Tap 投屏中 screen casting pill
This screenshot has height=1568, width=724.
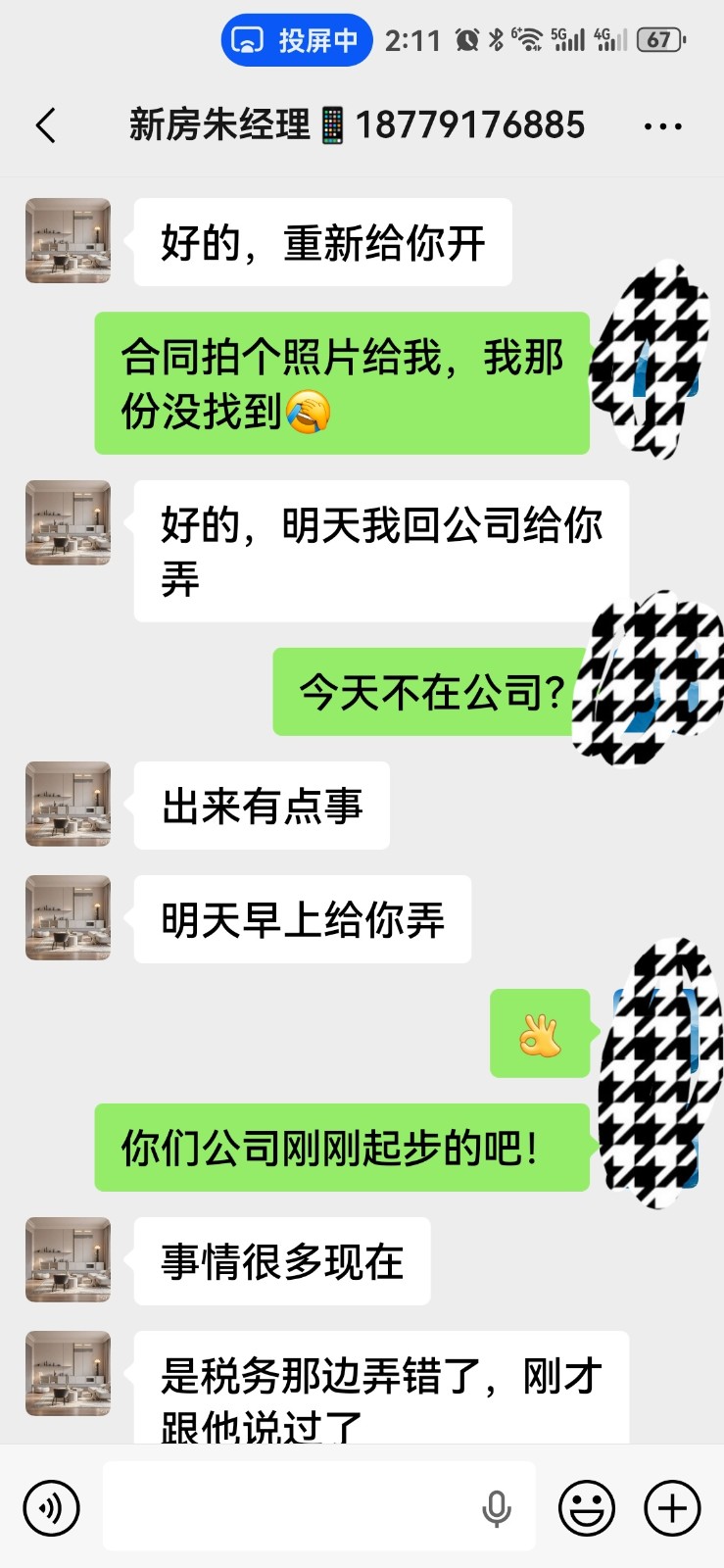tap(297, 40)
